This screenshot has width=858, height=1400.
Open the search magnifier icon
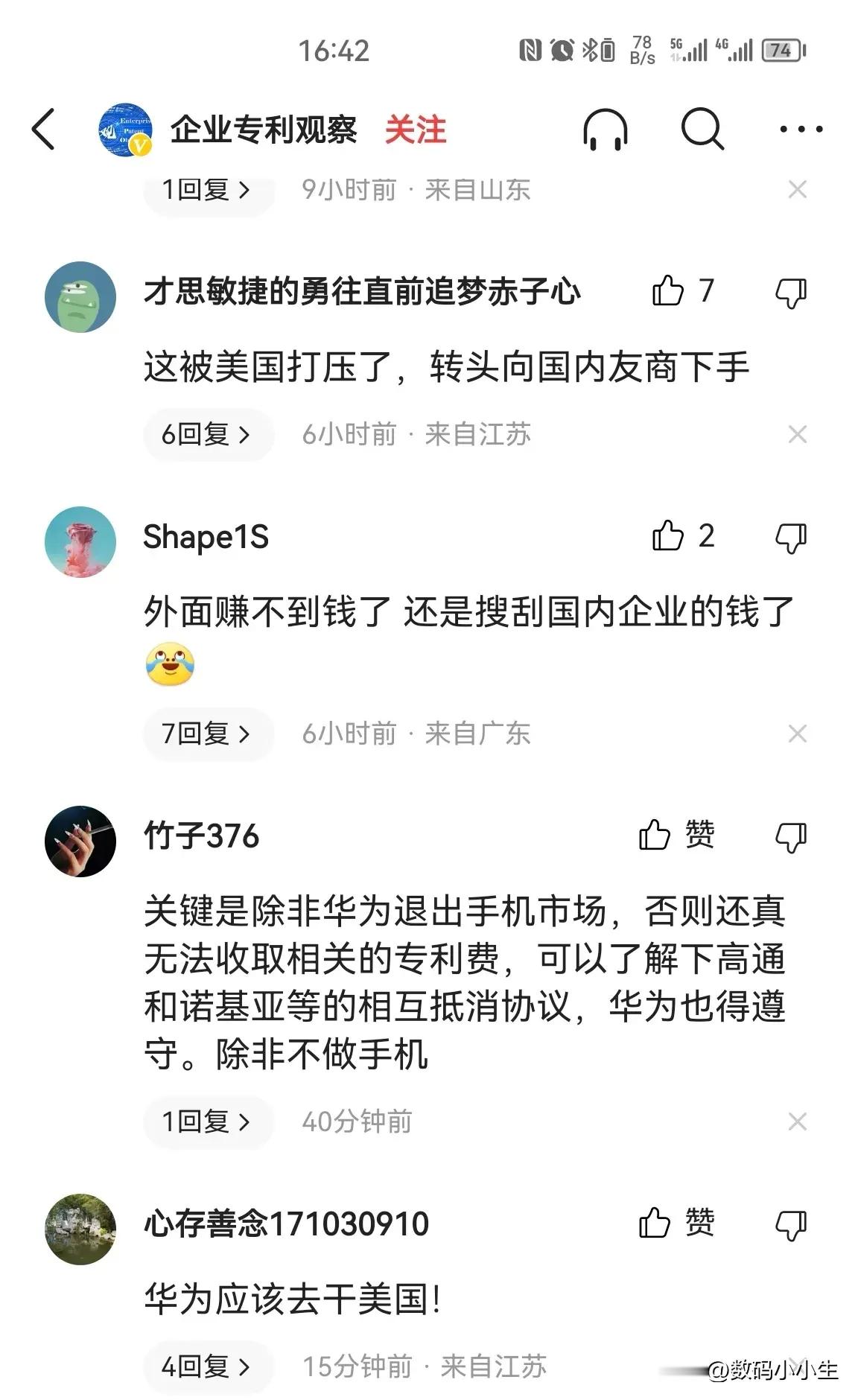coord(702,130)
